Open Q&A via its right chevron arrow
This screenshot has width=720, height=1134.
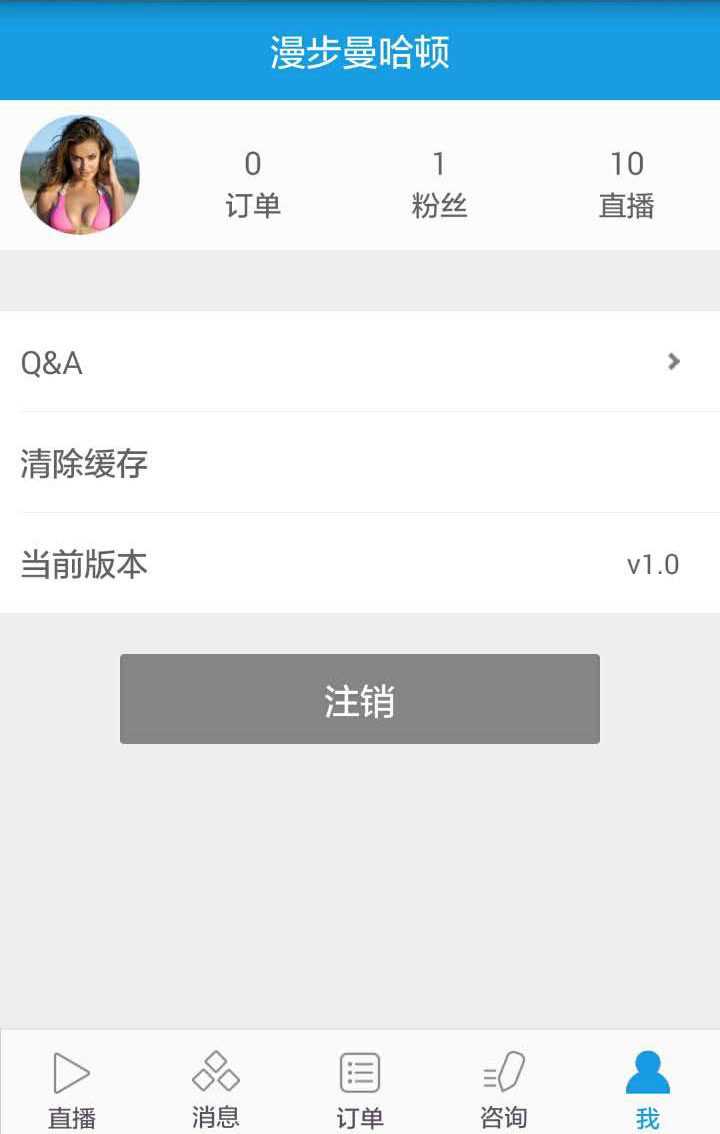coord(675,362)
